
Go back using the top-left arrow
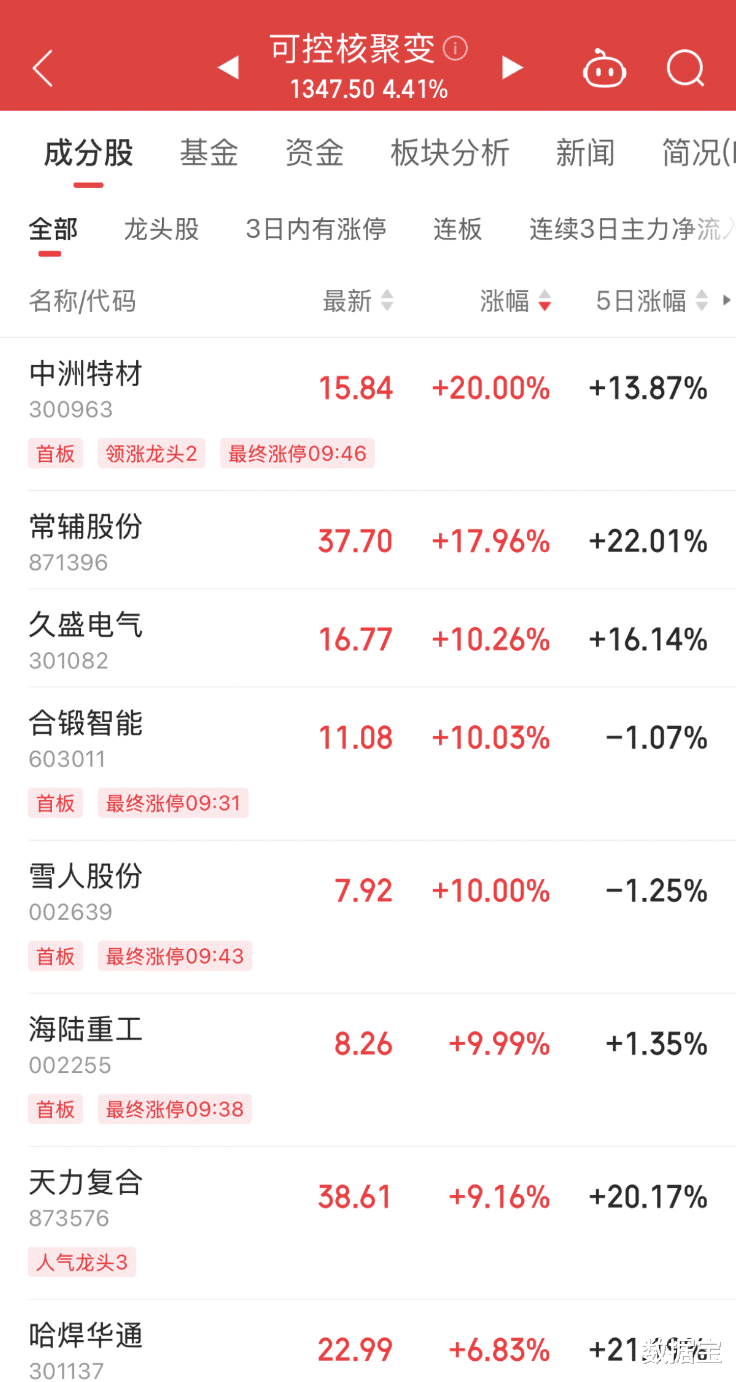(42, 69)
